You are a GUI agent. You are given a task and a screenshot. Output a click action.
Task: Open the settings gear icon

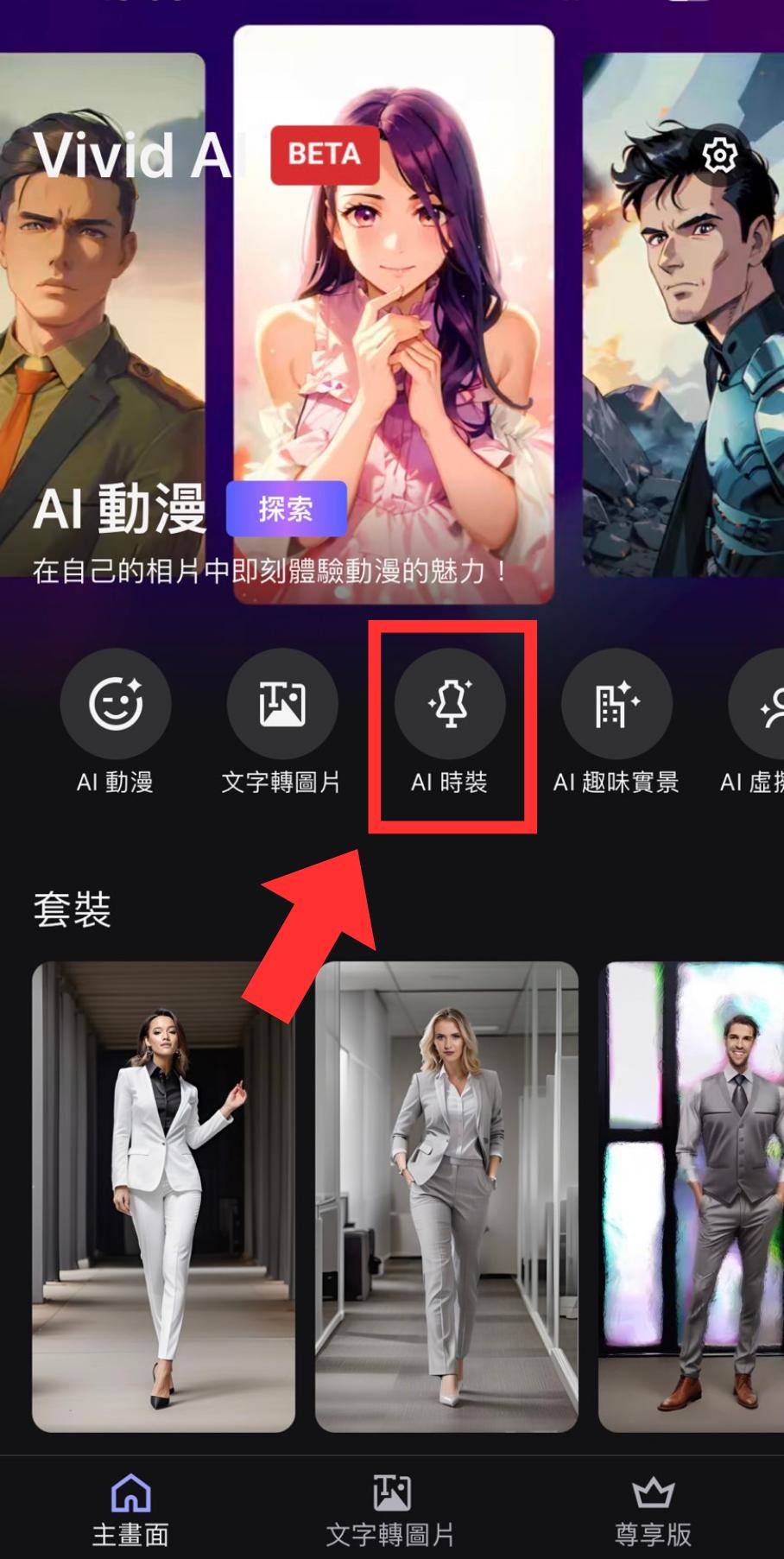click(718, 156)
